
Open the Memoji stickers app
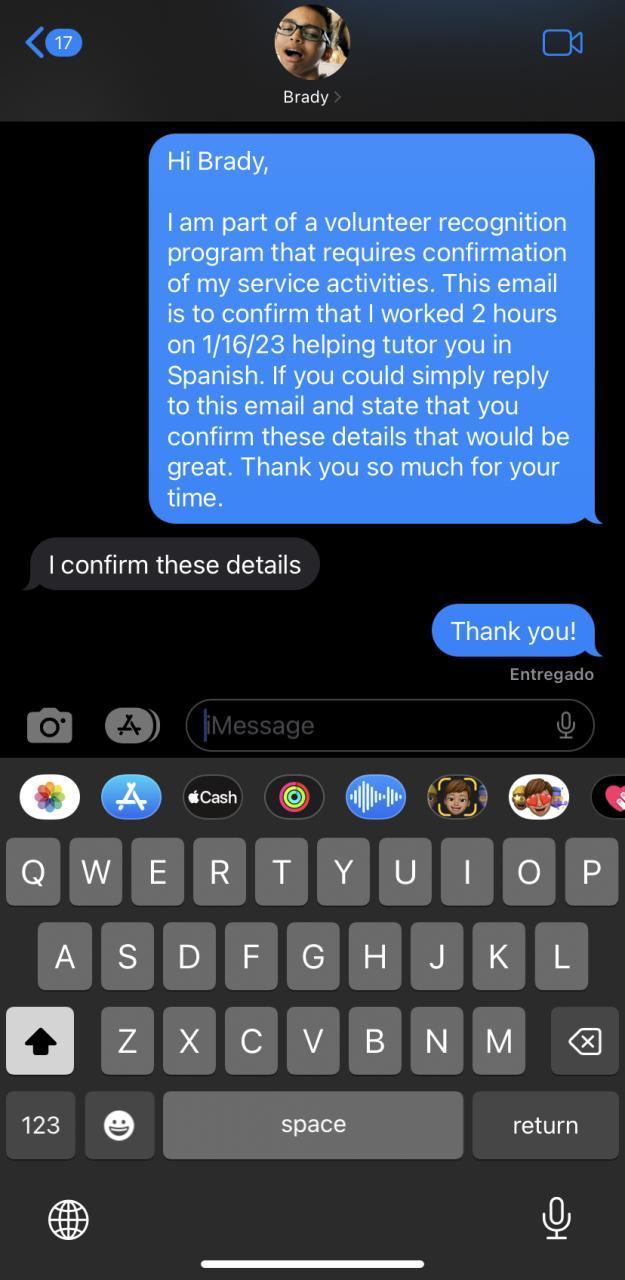pos(457,797)
